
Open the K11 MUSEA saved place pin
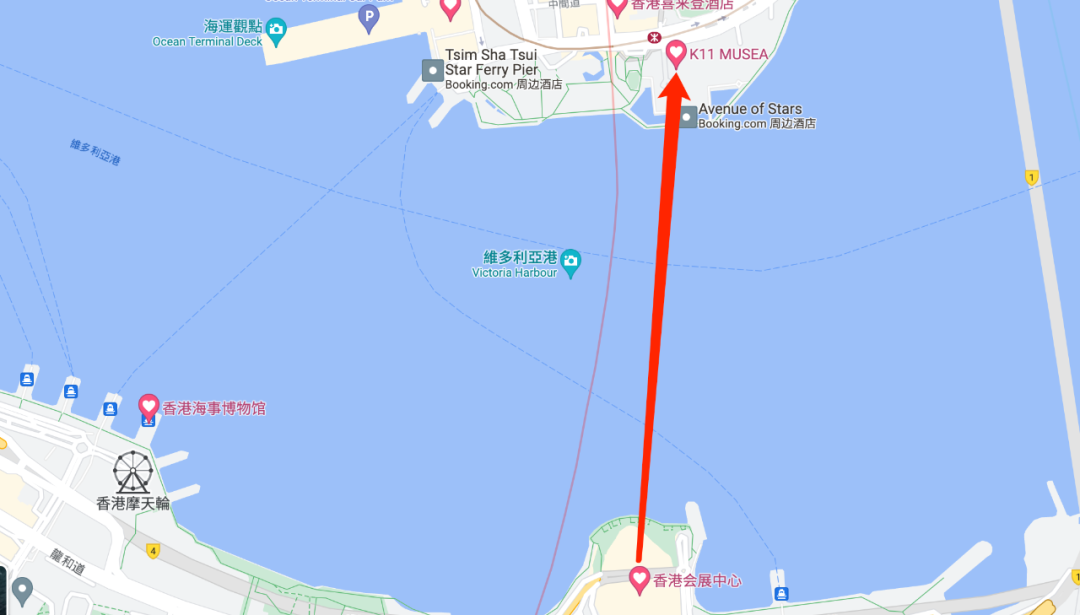click(x=676, y=52)
